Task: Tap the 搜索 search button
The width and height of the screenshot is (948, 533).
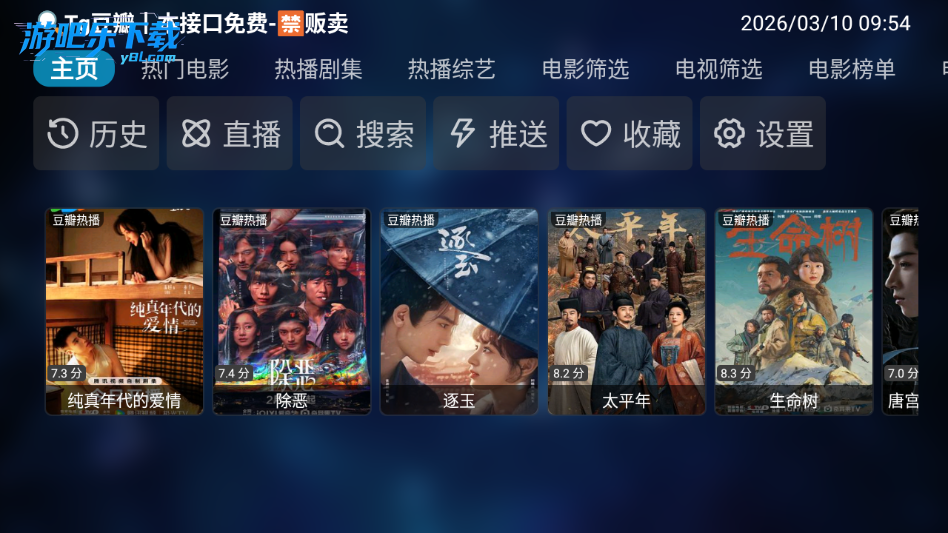Action: 363,134
